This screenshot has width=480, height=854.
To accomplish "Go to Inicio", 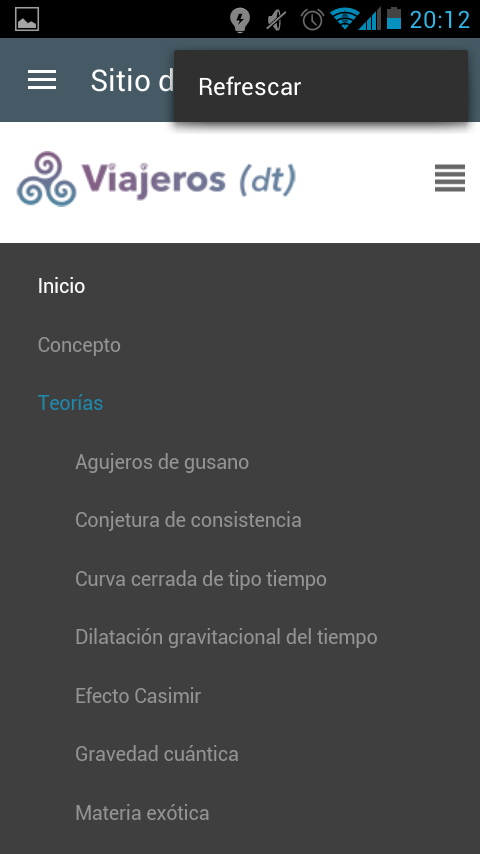I will [61, 286].
